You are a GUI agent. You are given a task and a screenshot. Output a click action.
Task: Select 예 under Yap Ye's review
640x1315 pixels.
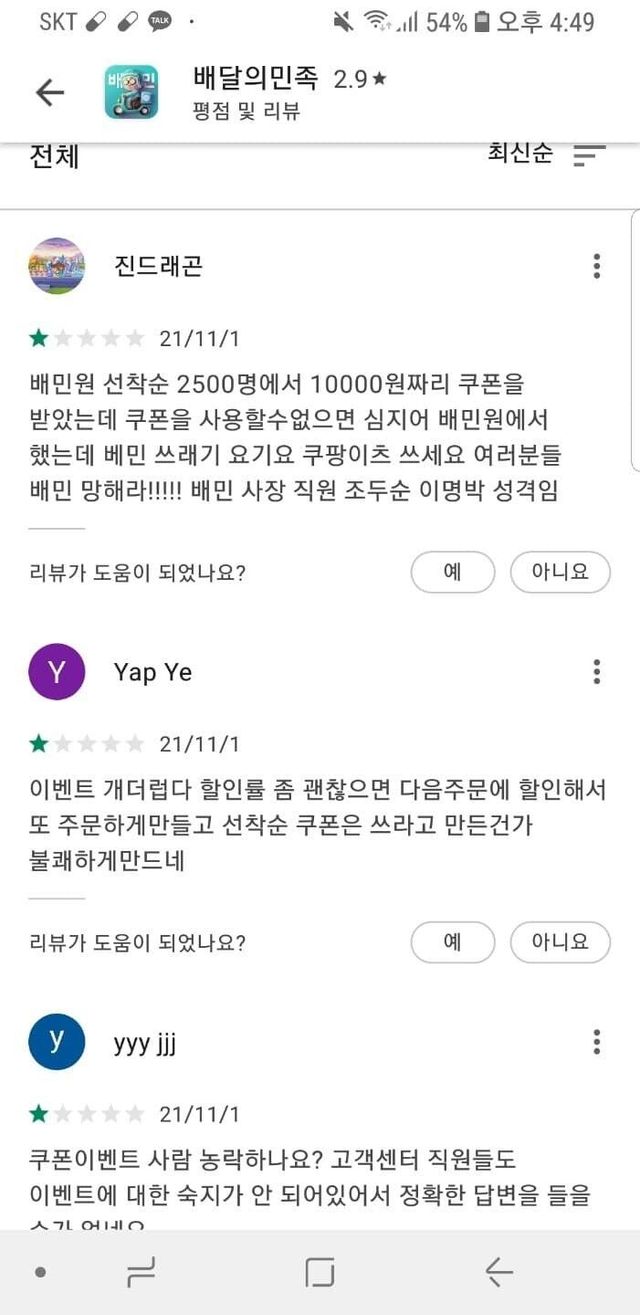tap(452, 942)
